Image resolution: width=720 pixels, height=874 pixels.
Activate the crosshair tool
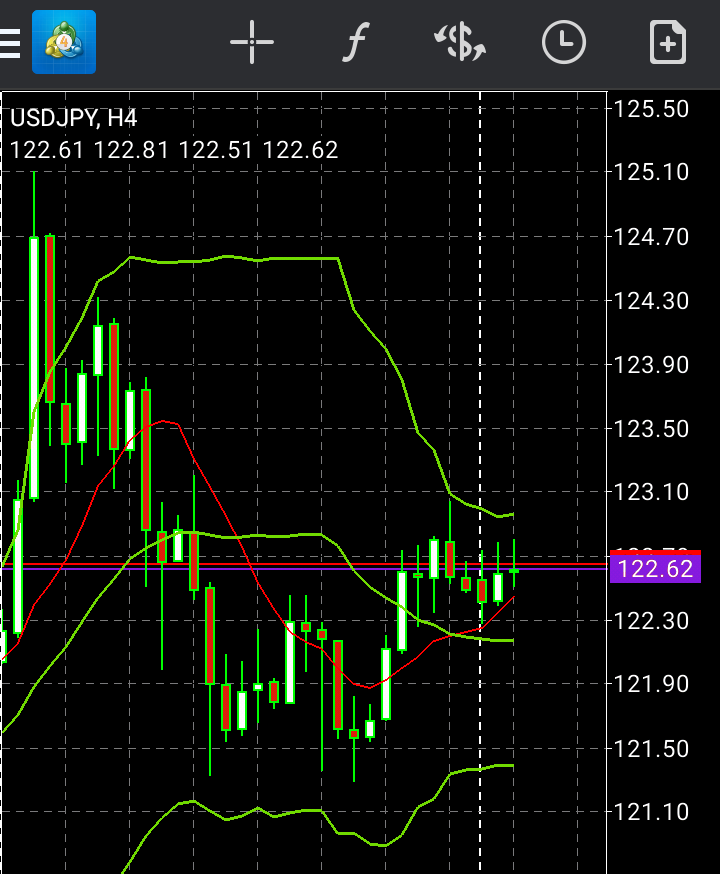click(252, 43)
